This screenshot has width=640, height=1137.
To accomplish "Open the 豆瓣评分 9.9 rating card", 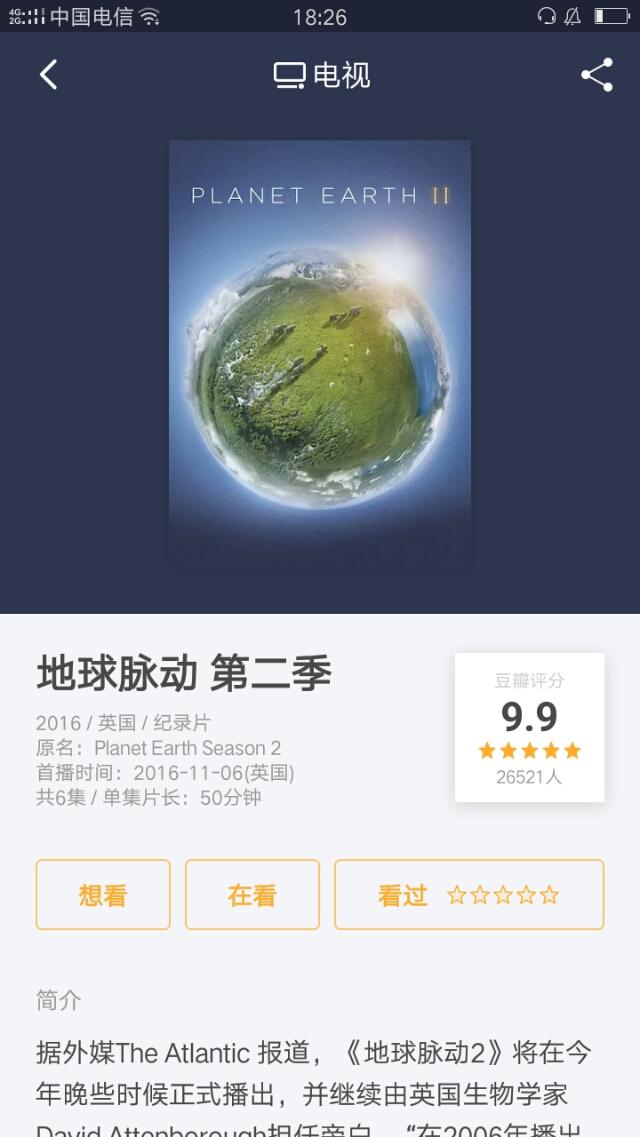I will coord(530,727).
